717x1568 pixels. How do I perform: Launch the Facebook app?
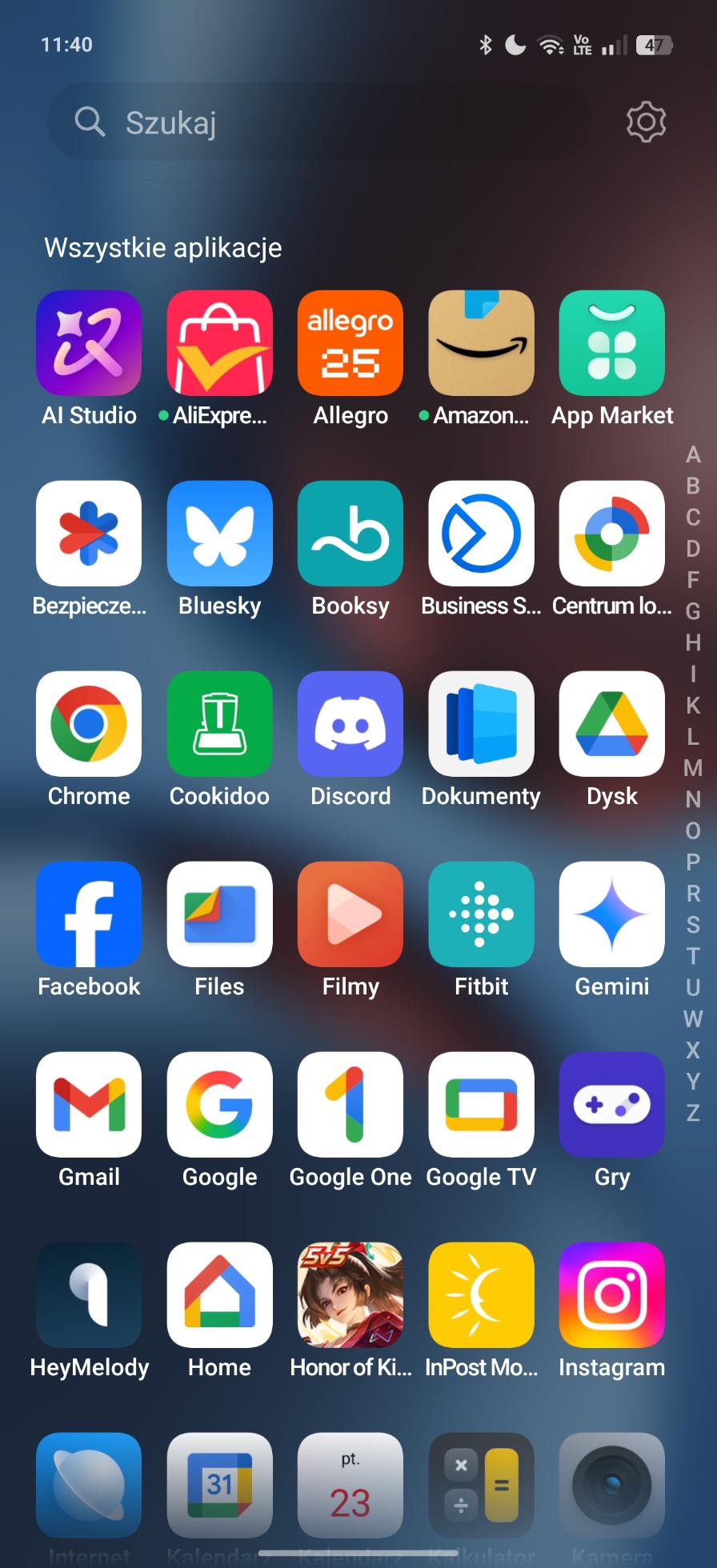[89, 914]
